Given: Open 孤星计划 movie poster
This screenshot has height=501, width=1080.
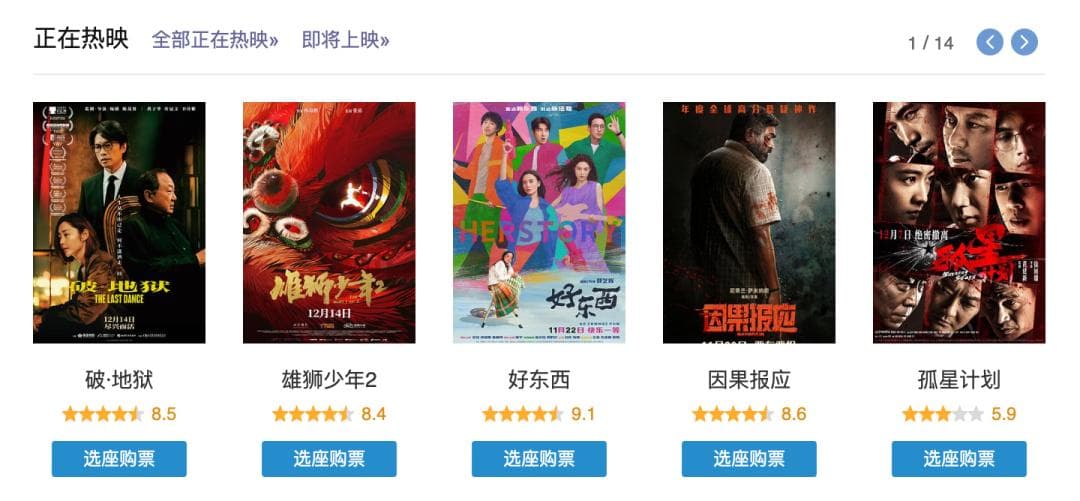Looking at the screenshot, I should (x=959, y=222).
